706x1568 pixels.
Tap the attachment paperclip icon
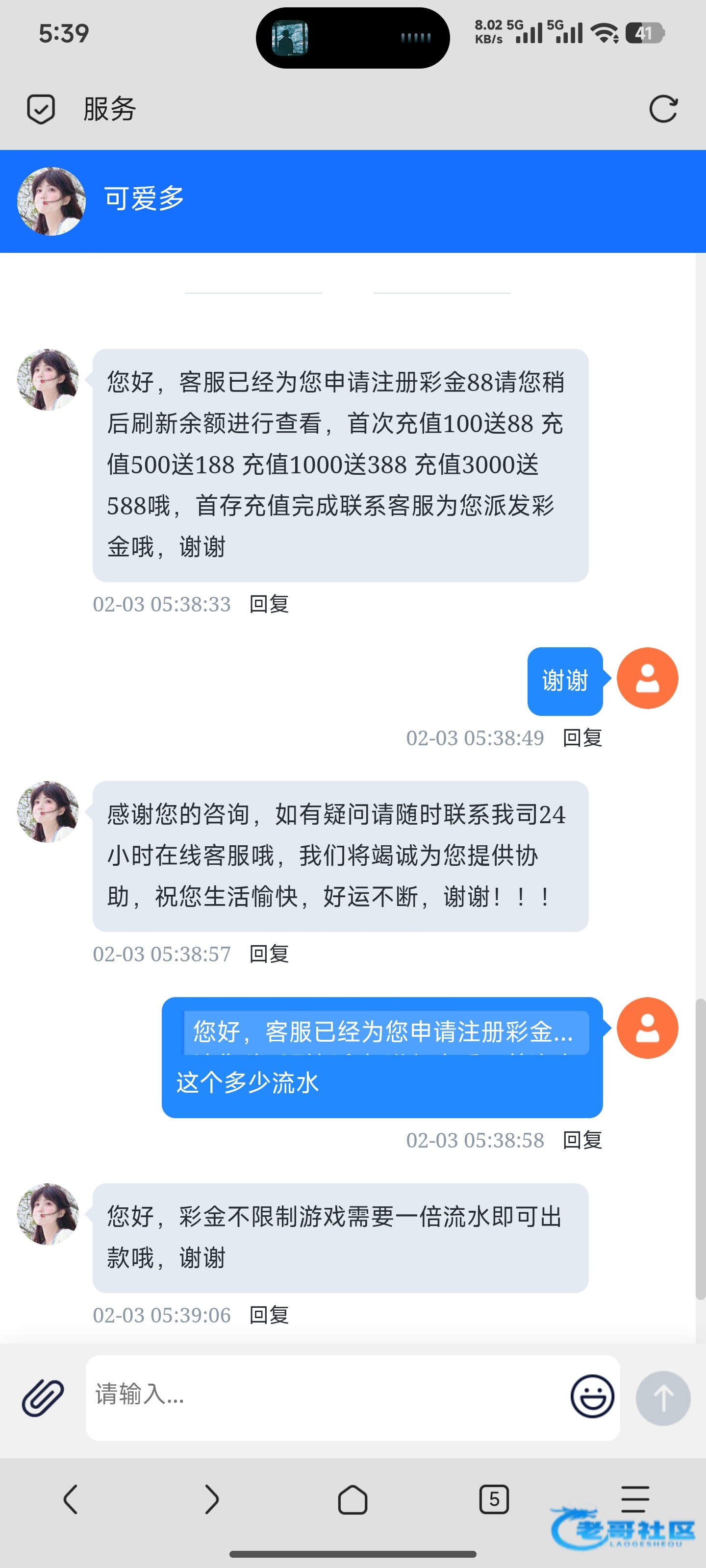click(43, 1397)
